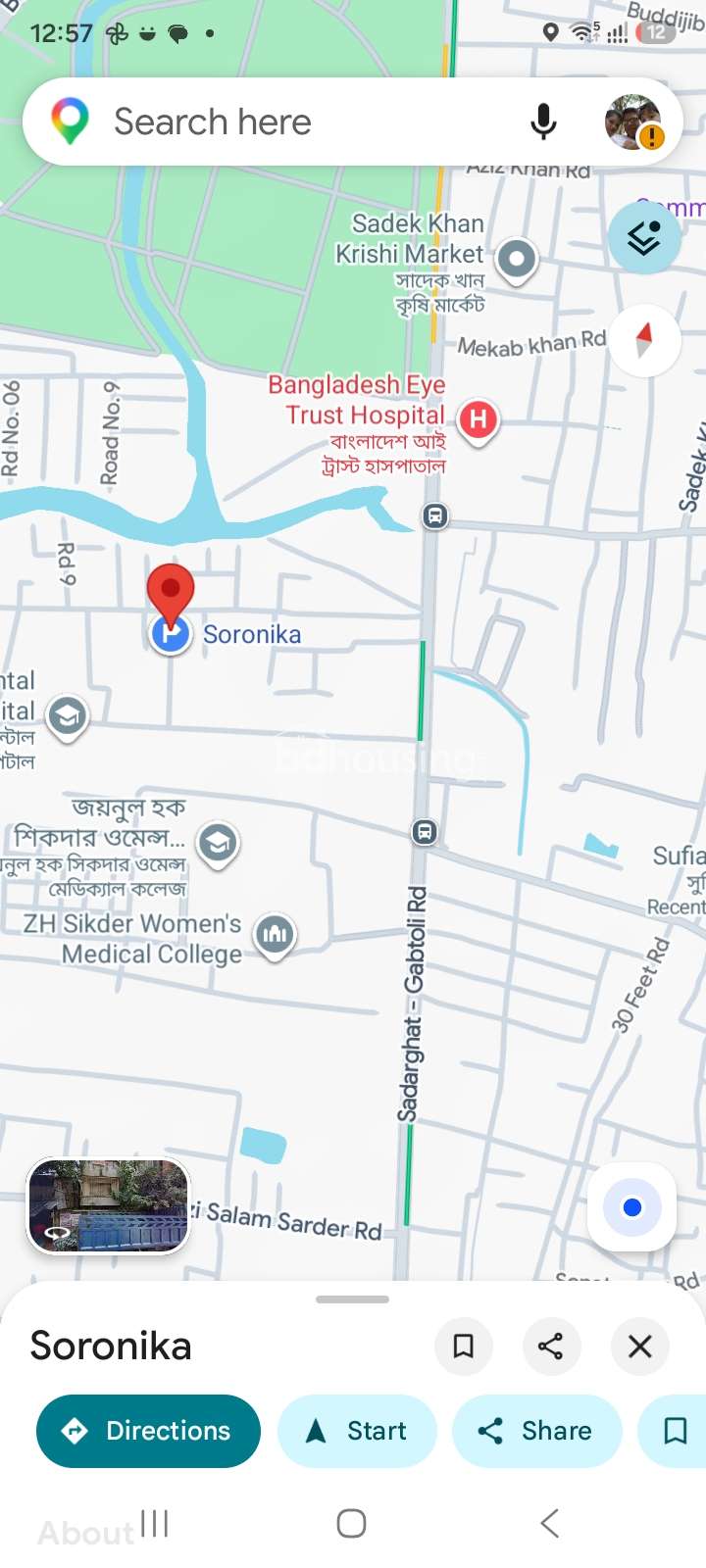Image resolution: width=706 pixels, height=1568 pixels.
Task: Go back using system back button
Action: 549,1523
